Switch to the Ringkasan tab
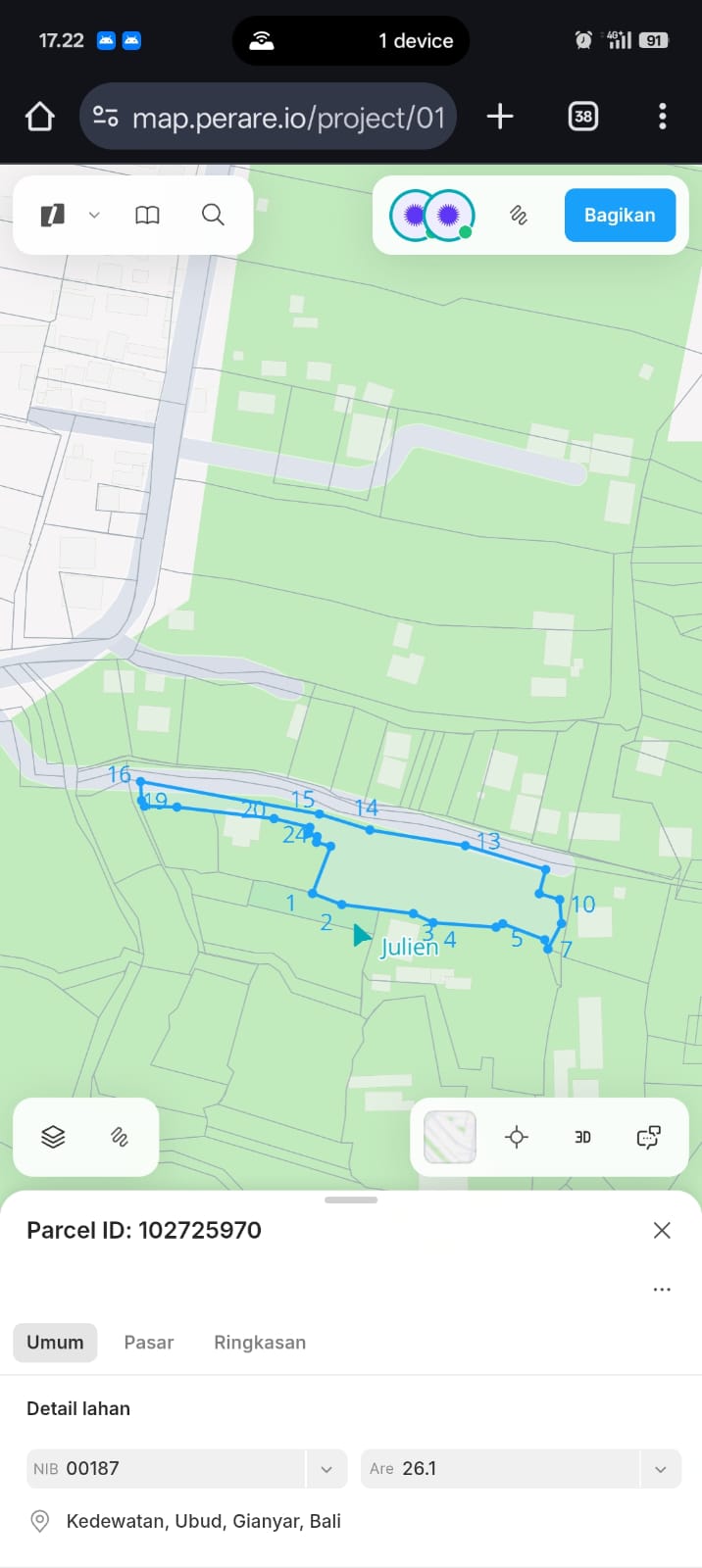 [x=260, y=1343]
